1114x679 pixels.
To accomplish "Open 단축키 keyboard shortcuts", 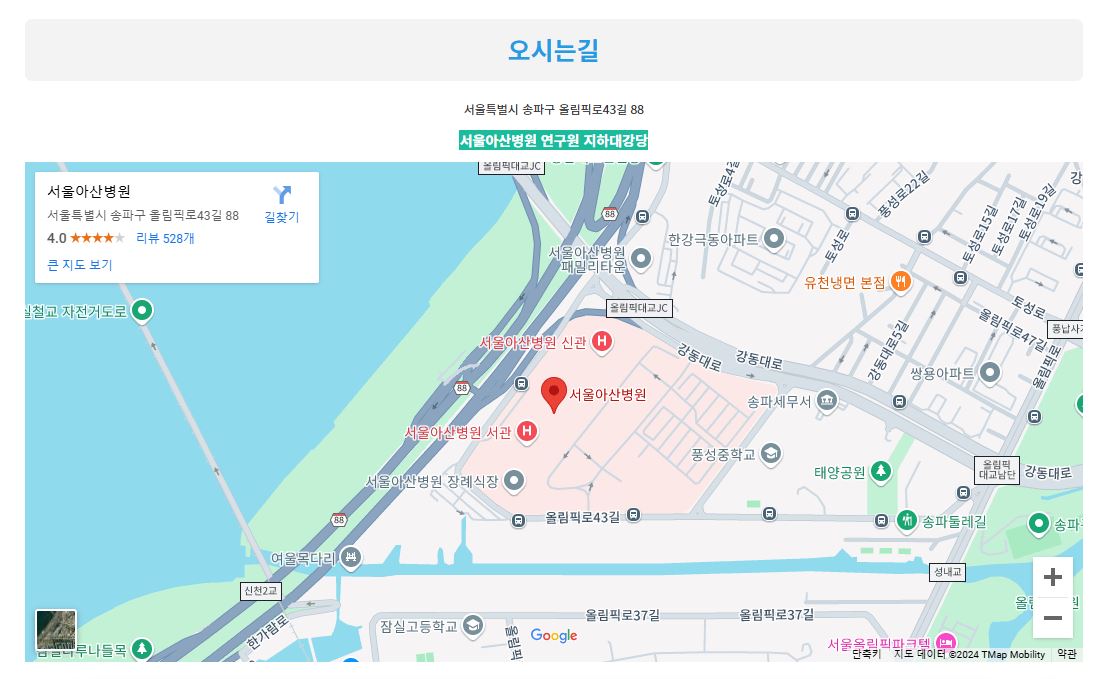I will 866,654.
